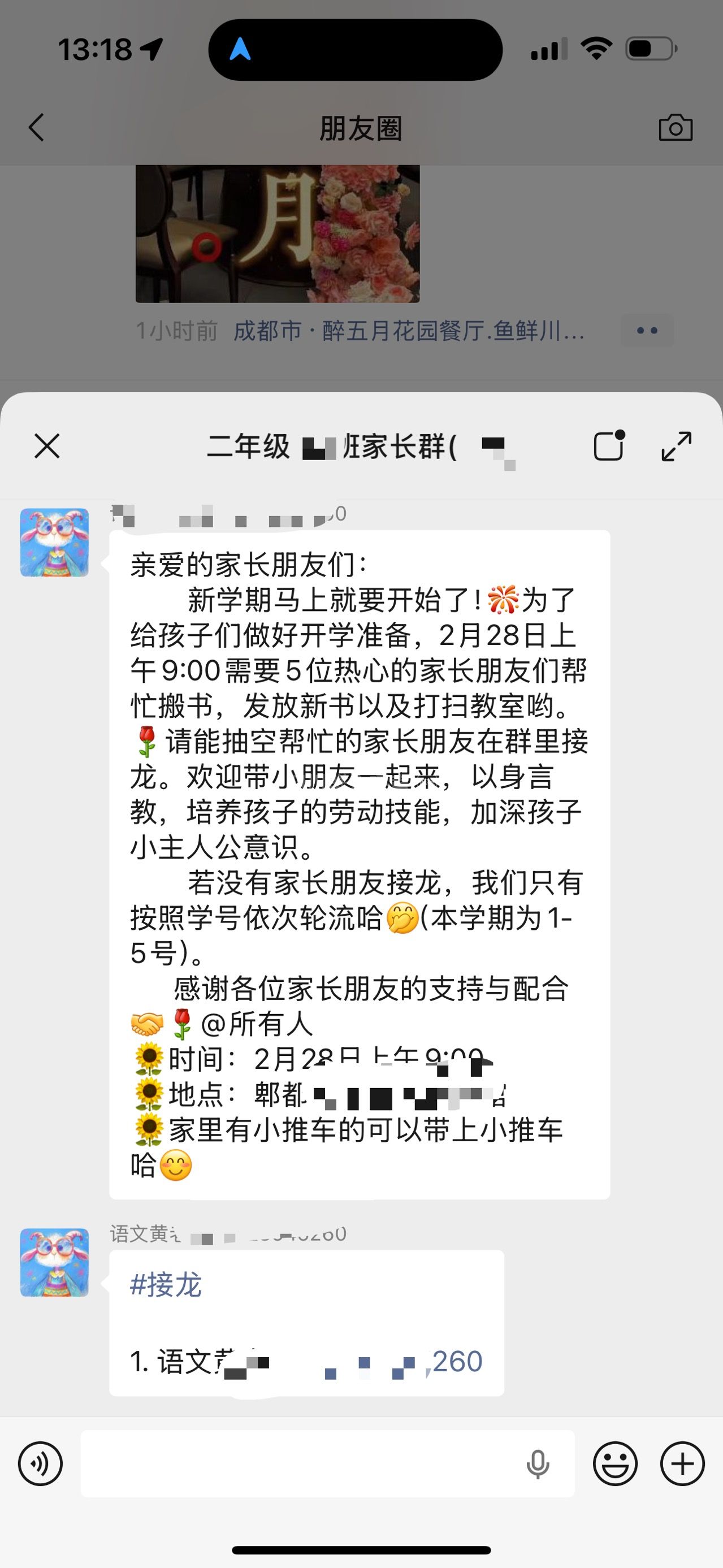View the moment photo with flowers

pos(278,234)
